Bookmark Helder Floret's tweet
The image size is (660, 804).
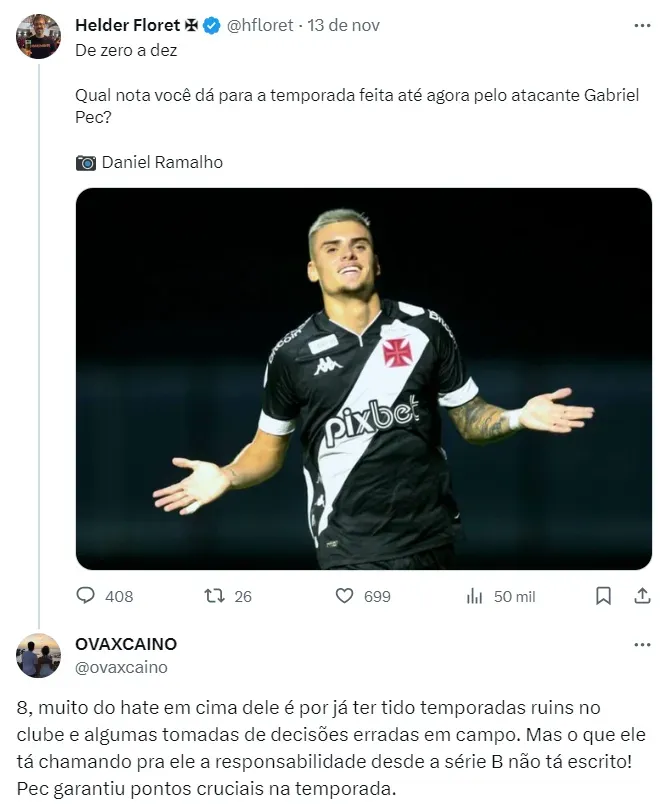[604, 596]
